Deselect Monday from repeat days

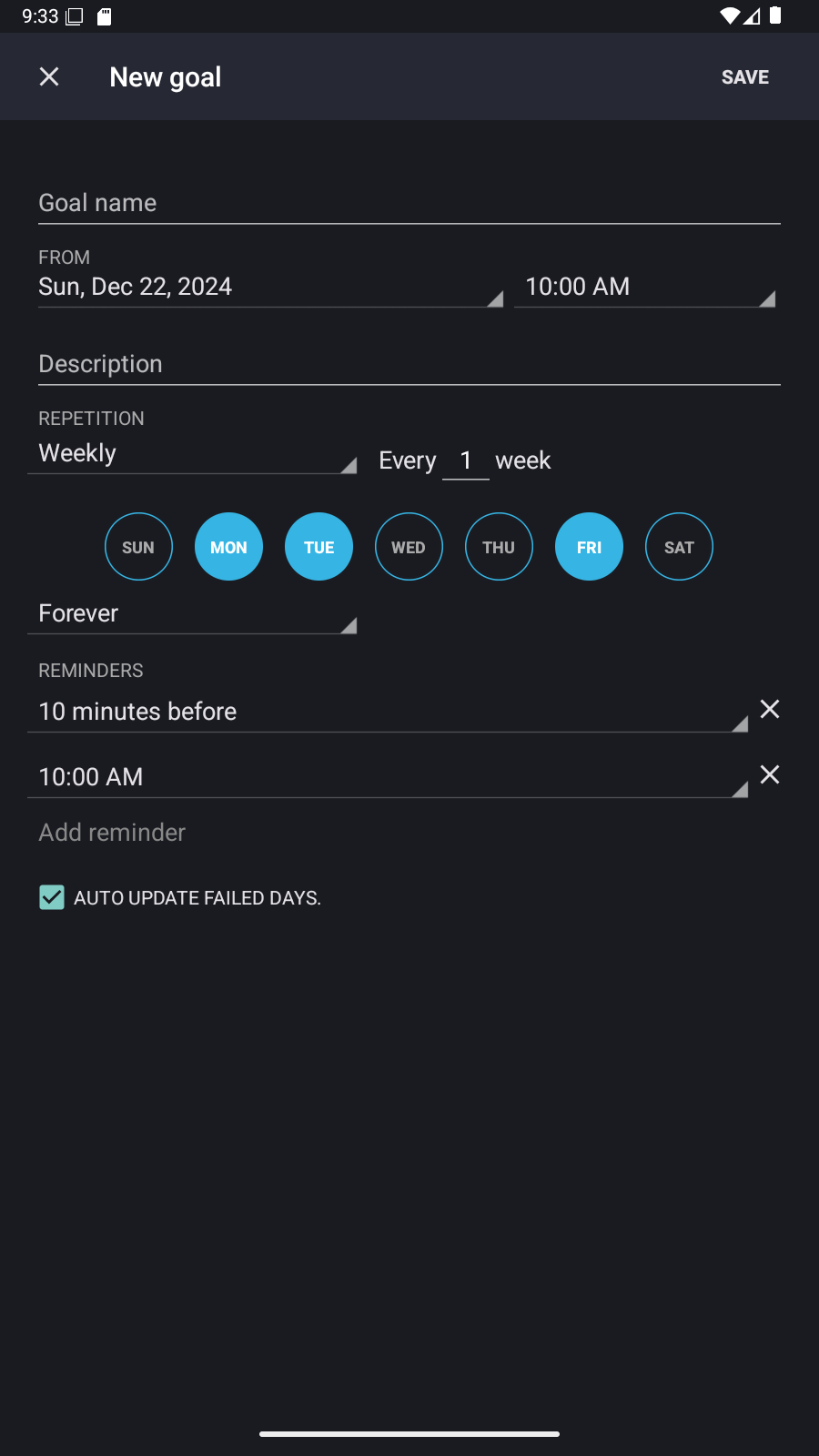point(228,547)
